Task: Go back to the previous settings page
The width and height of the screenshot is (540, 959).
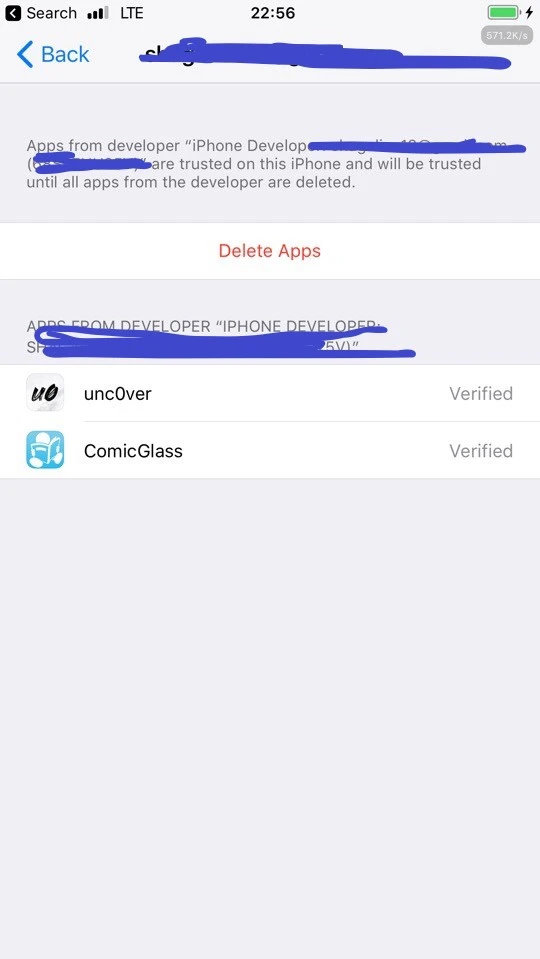Action: point(53,54)
